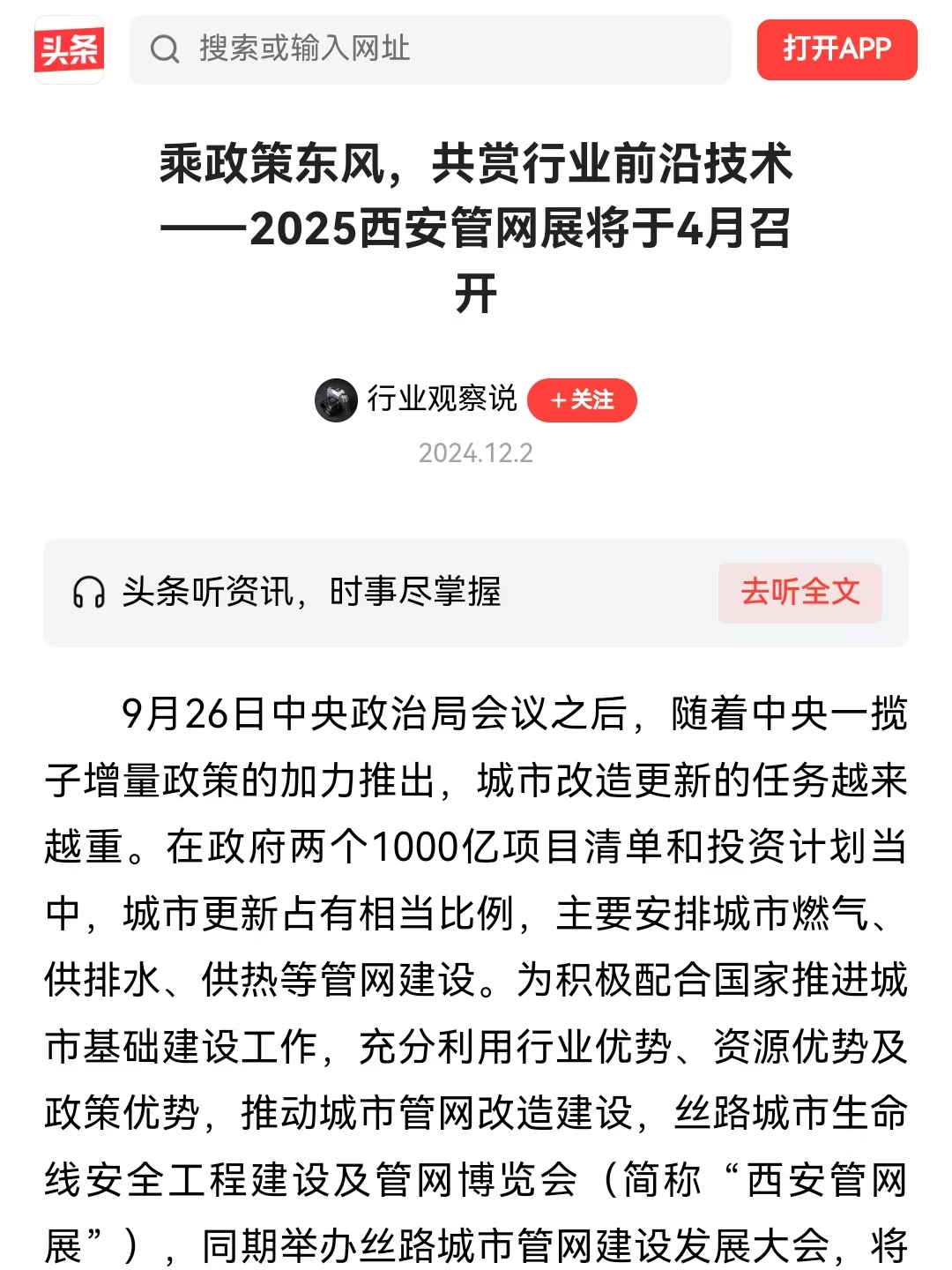Listen to the article via 去听全文

pyautogui.click(x=800, y=593)
